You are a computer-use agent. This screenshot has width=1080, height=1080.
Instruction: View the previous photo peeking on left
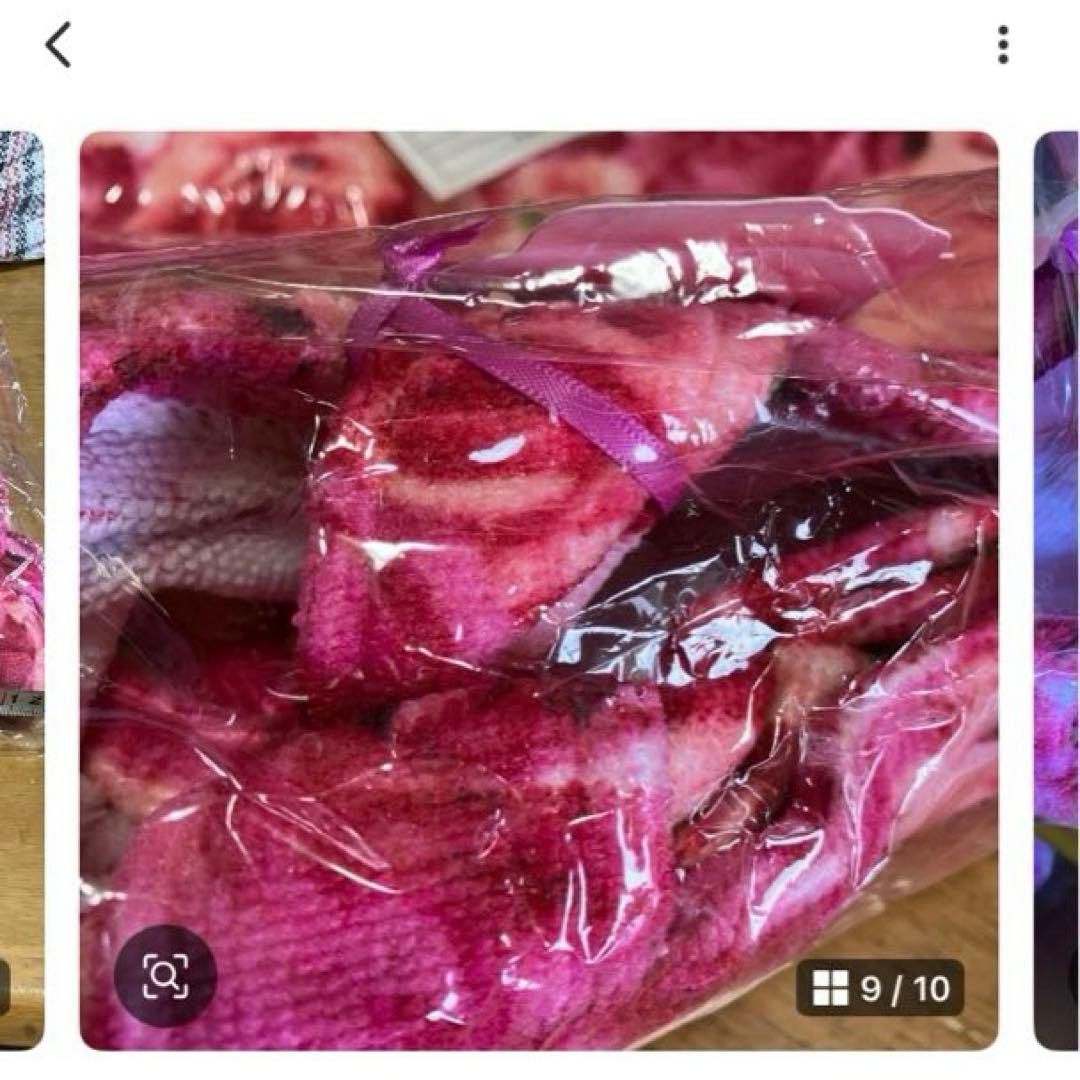coord(20,590)
